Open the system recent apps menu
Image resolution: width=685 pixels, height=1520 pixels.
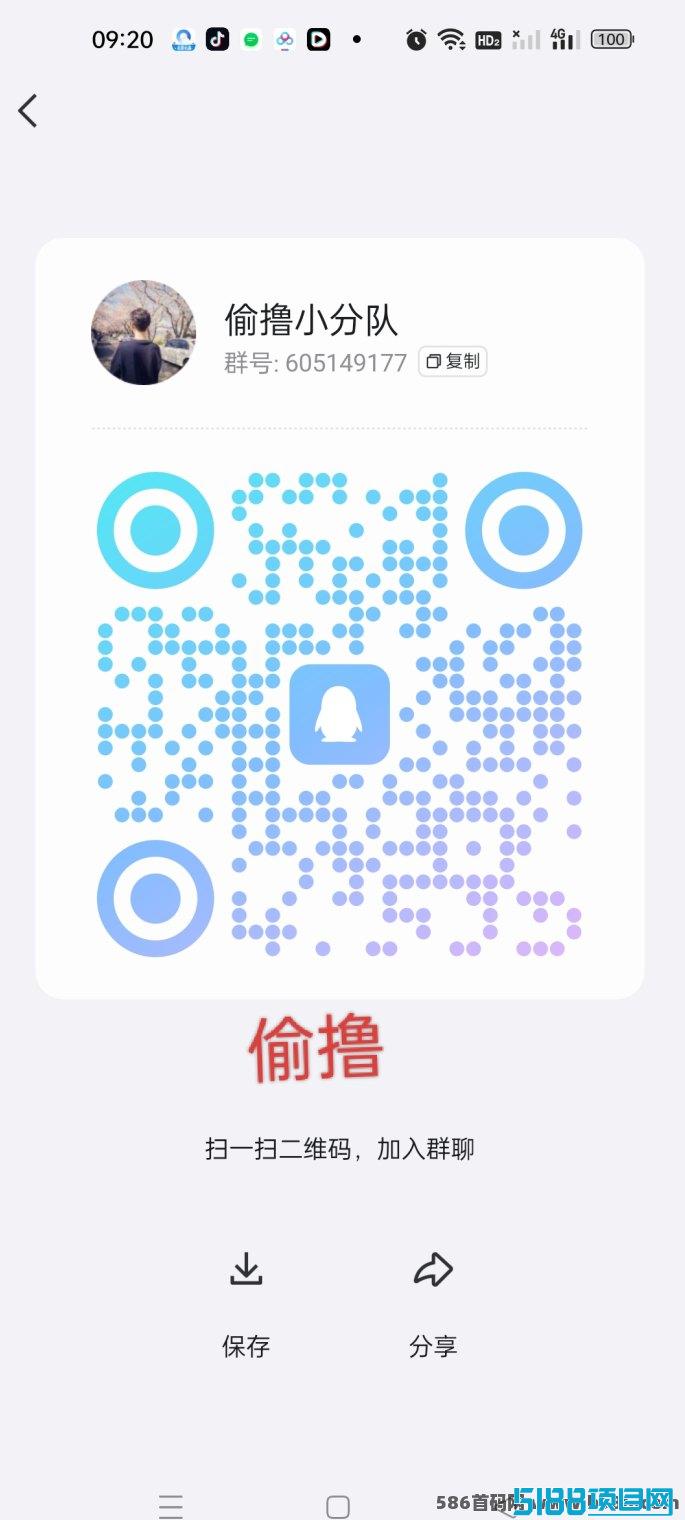click(x=171, y=1506)
